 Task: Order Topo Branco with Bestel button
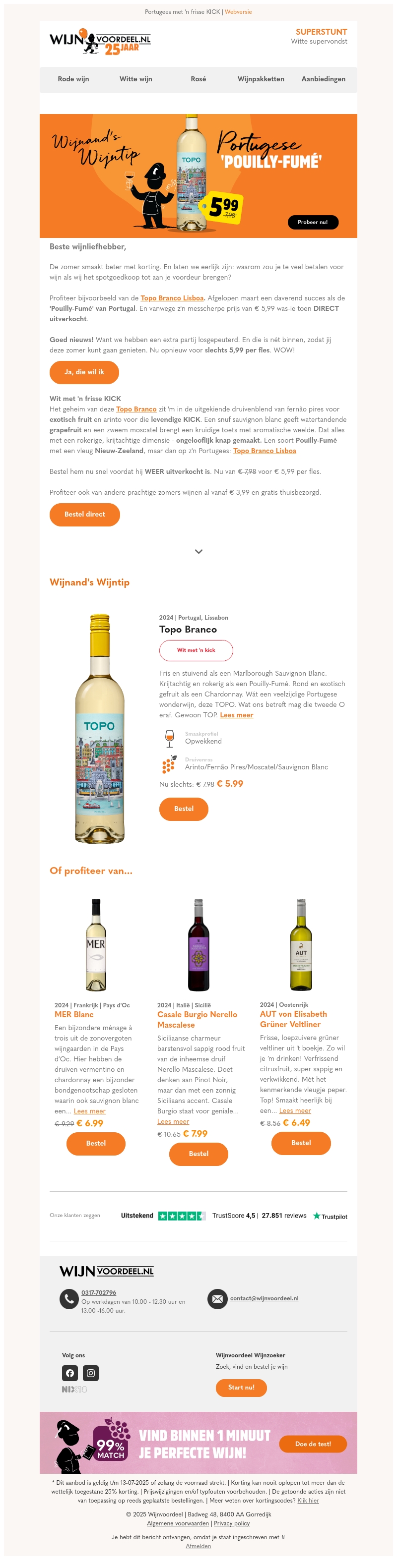pos(183,809)
